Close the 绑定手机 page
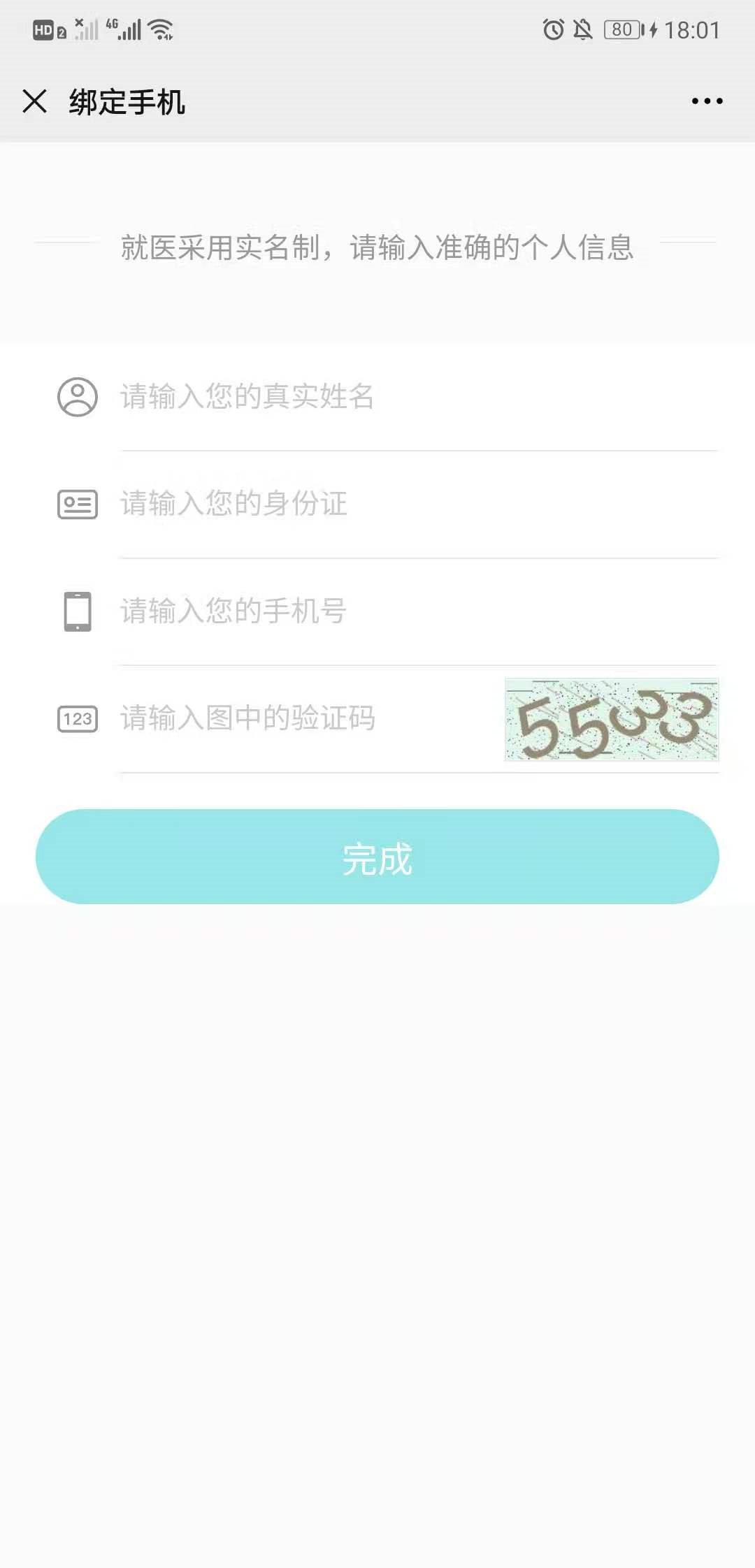The height and width of the screenshot is (1568, 755). tap(34, 101)
